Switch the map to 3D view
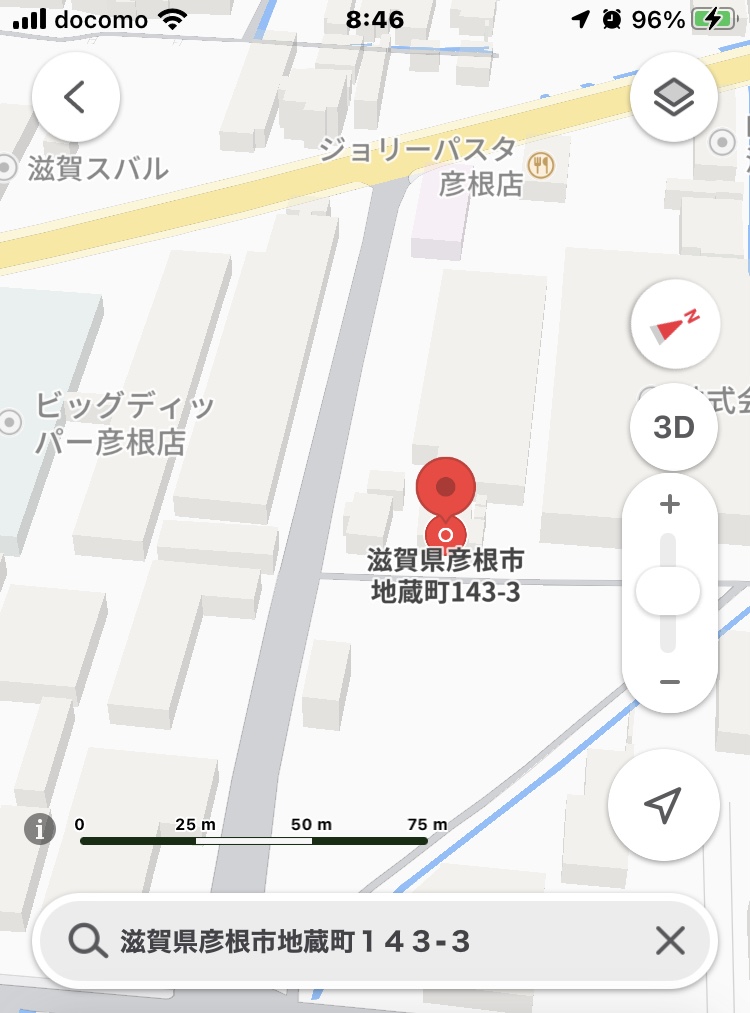This screenshot has width=750, height=1013. click(674, 428)
